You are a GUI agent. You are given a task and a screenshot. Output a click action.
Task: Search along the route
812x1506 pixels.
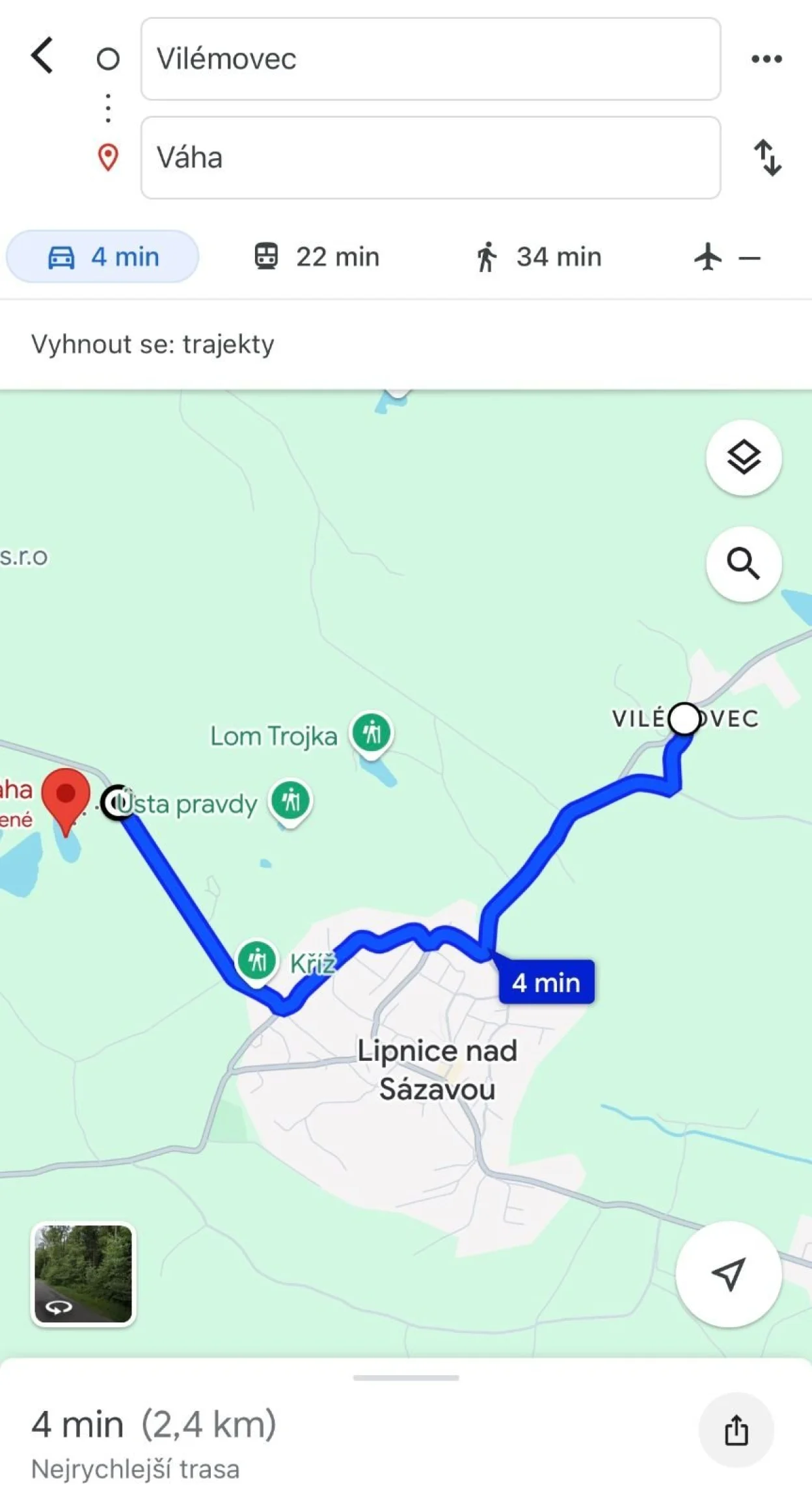click(x=743, y=564)
